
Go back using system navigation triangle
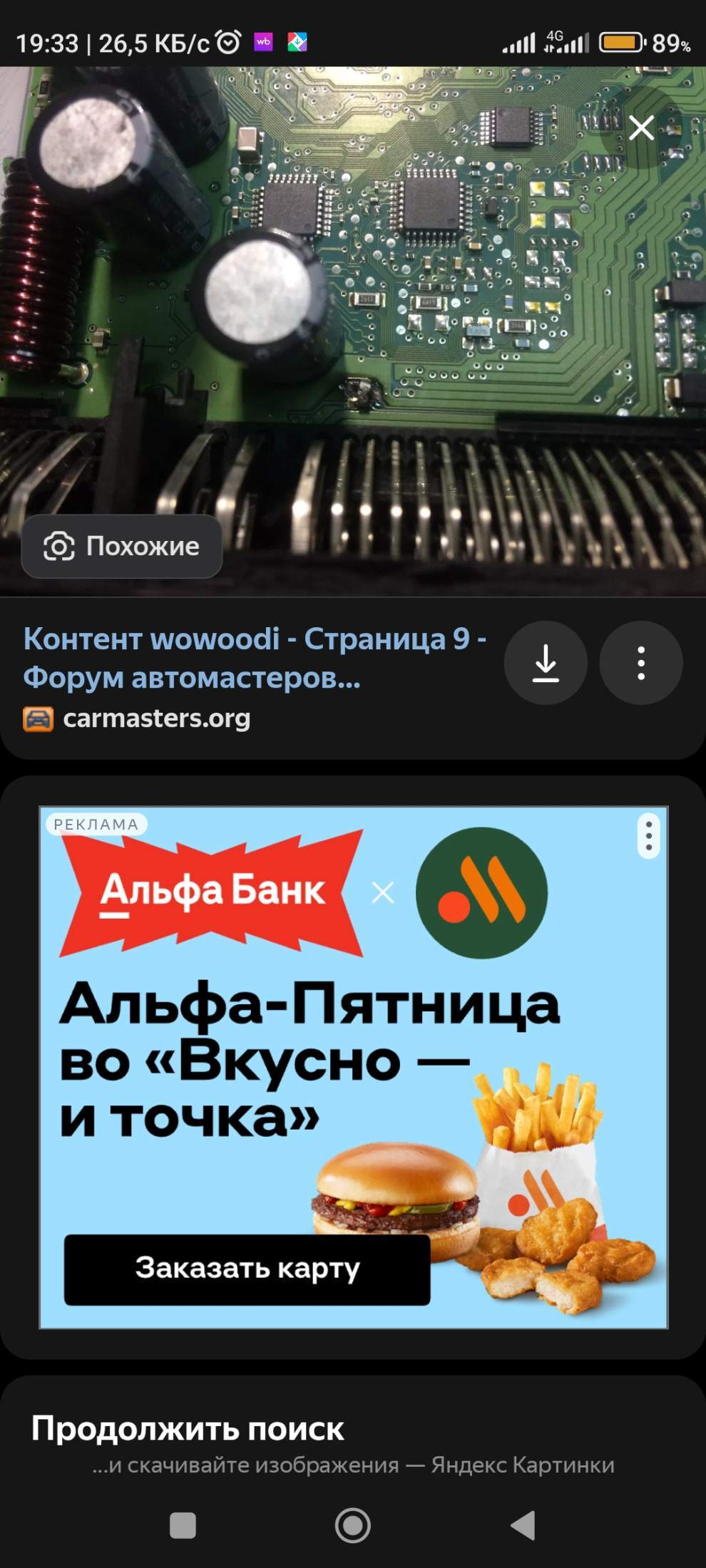point(523,1526)
